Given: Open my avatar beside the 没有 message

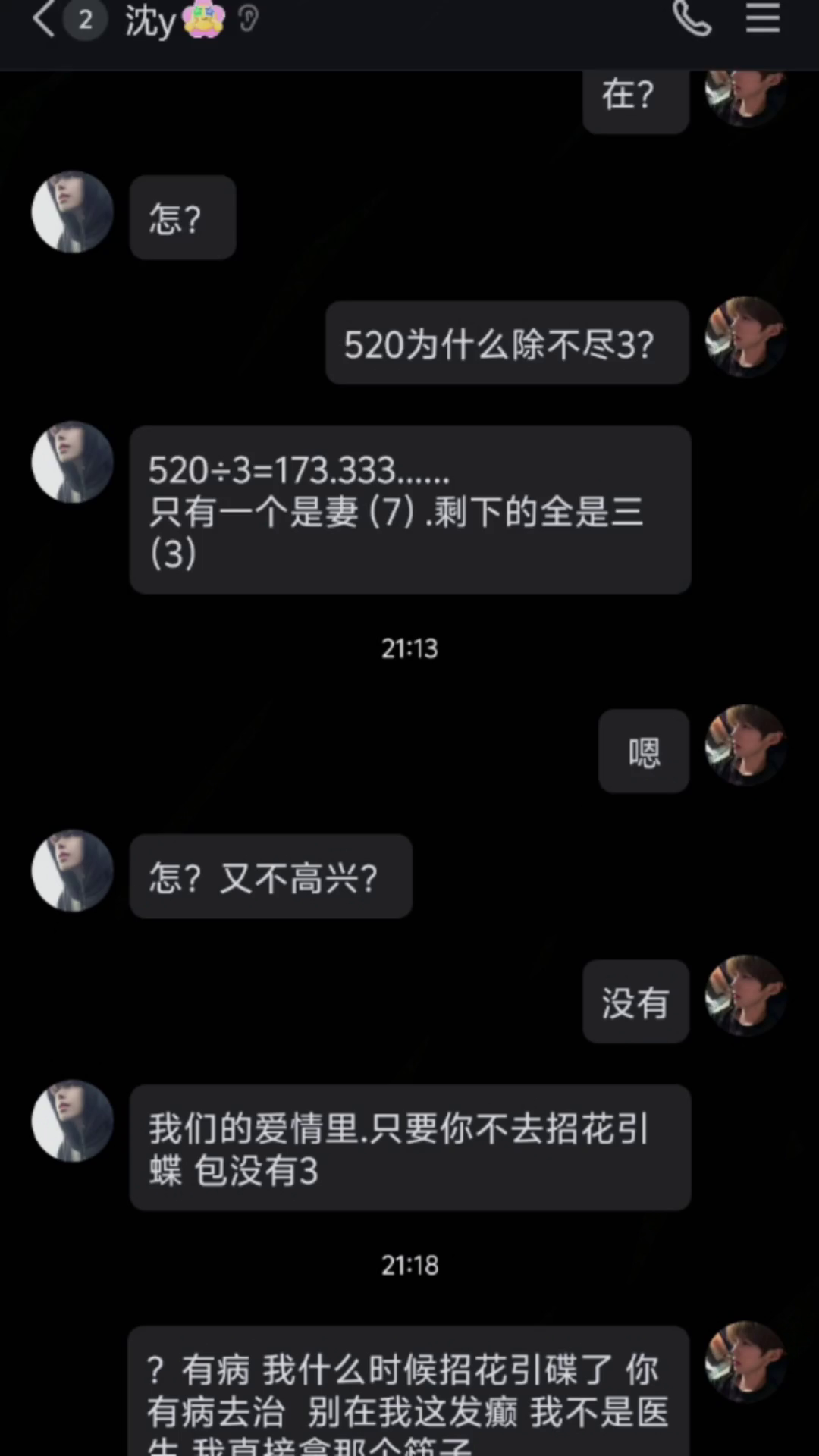Looking at the screenshot, I should click(745, 996).
